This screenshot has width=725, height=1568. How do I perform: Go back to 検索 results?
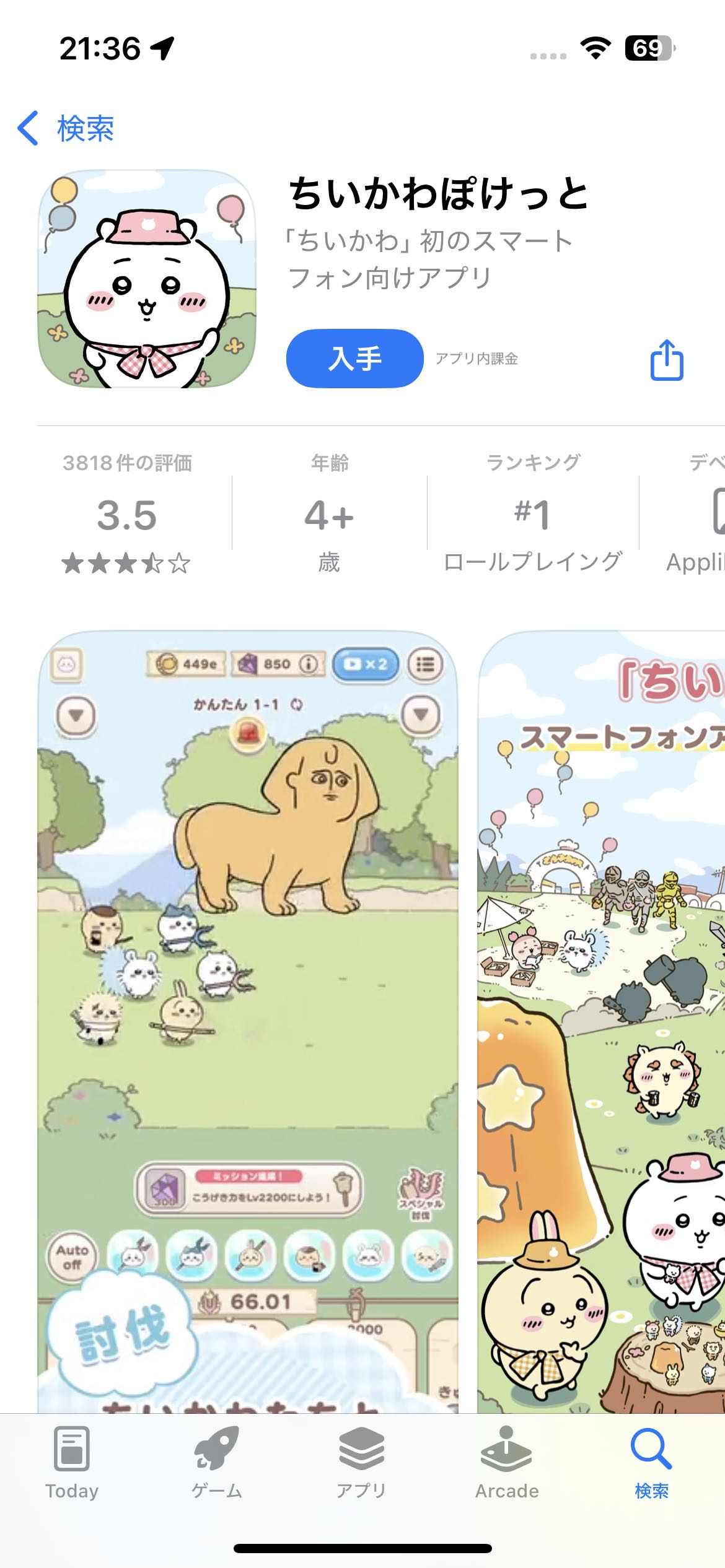click(66, 128)
